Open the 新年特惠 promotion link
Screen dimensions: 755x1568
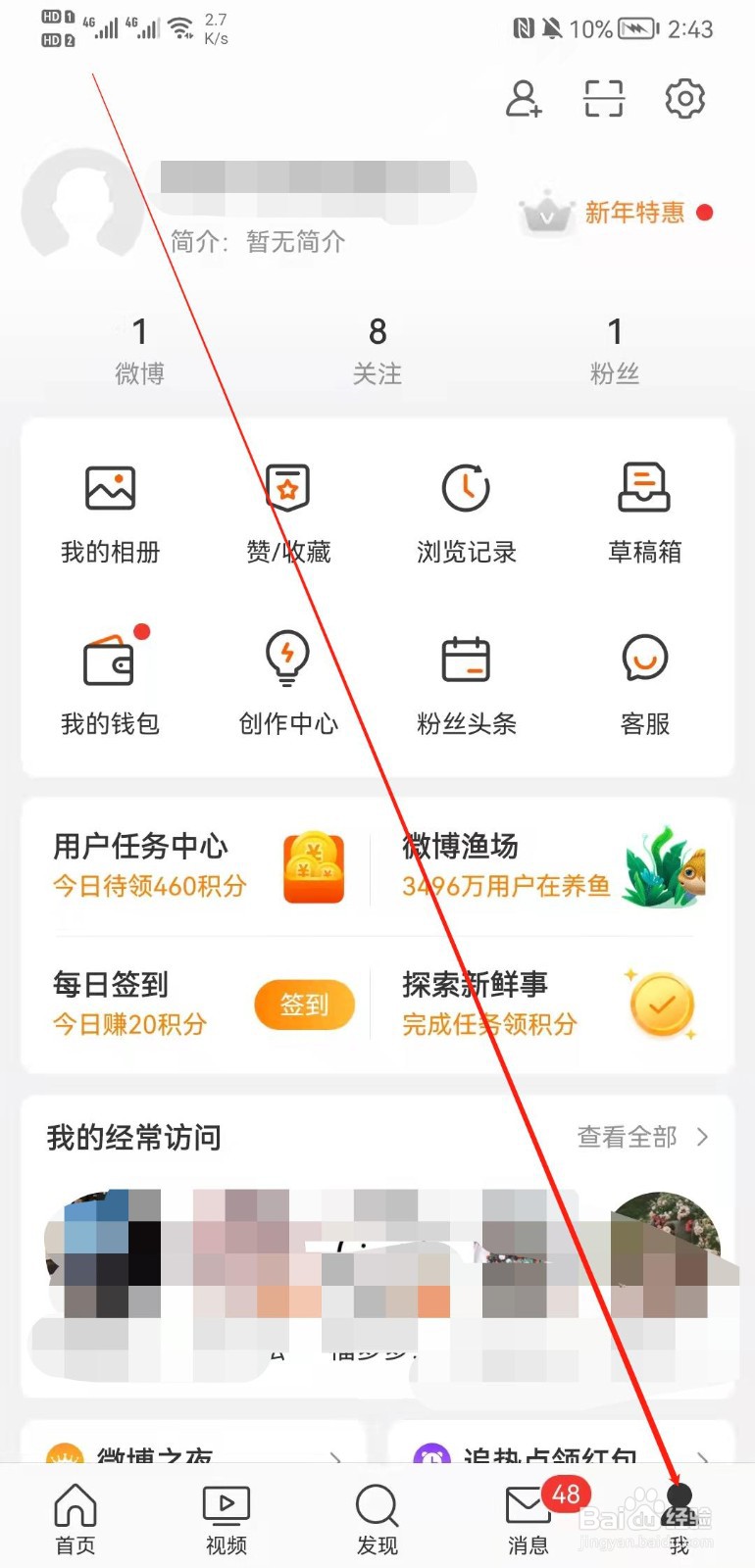click(633, 214)
